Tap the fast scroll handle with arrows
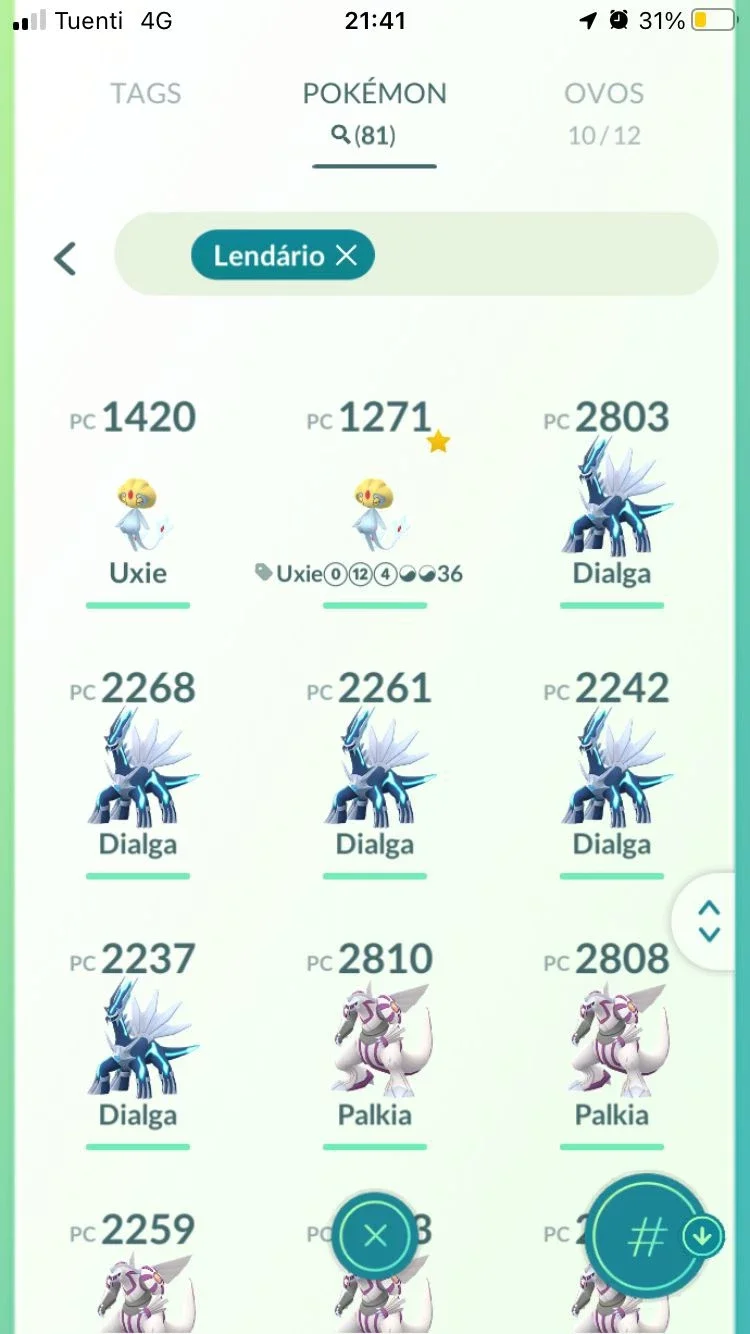This screenshot has height=1334, width=750. point(710,921)
